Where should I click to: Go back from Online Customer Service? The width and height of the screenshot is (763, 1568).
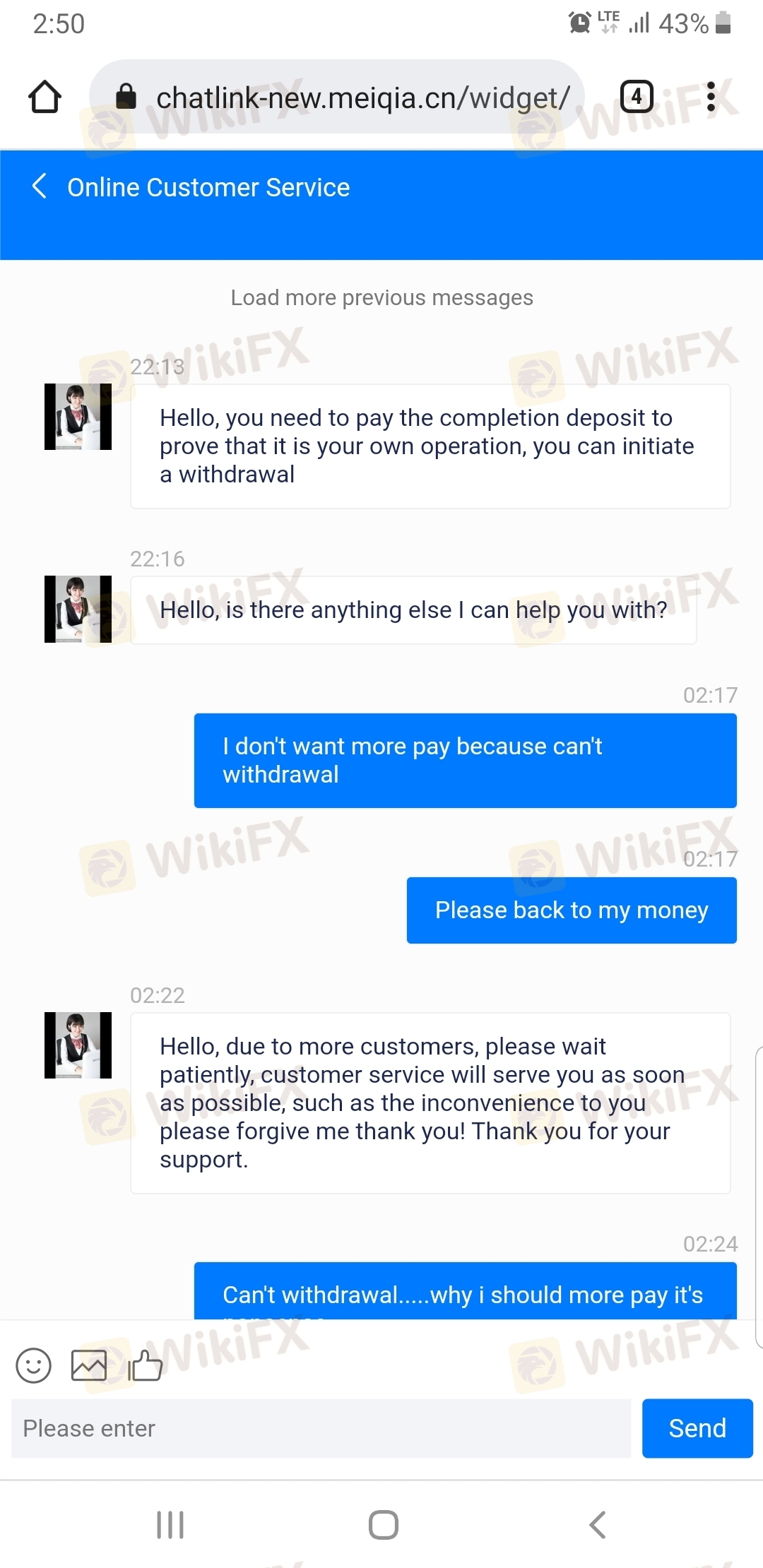pyautogui.click(x=40, y=186)
